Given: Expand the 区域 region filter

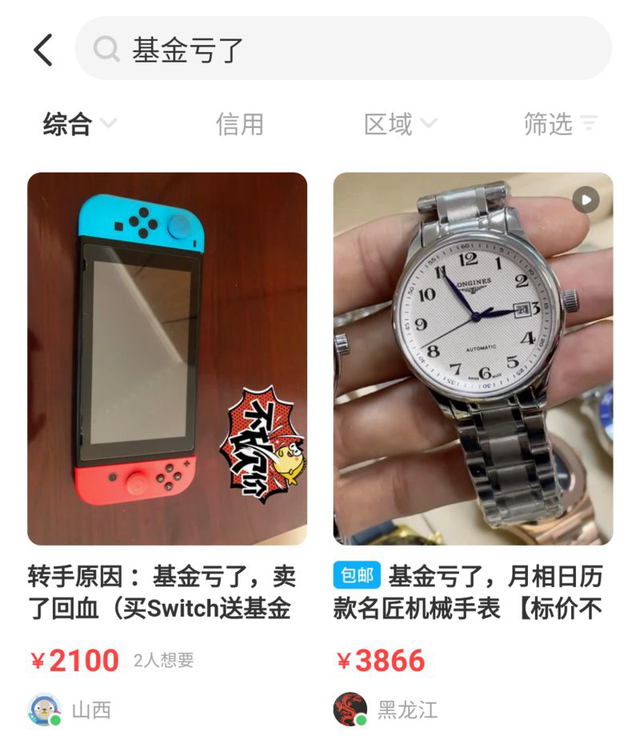Looking at the screenshot, I should pos(400,124).
